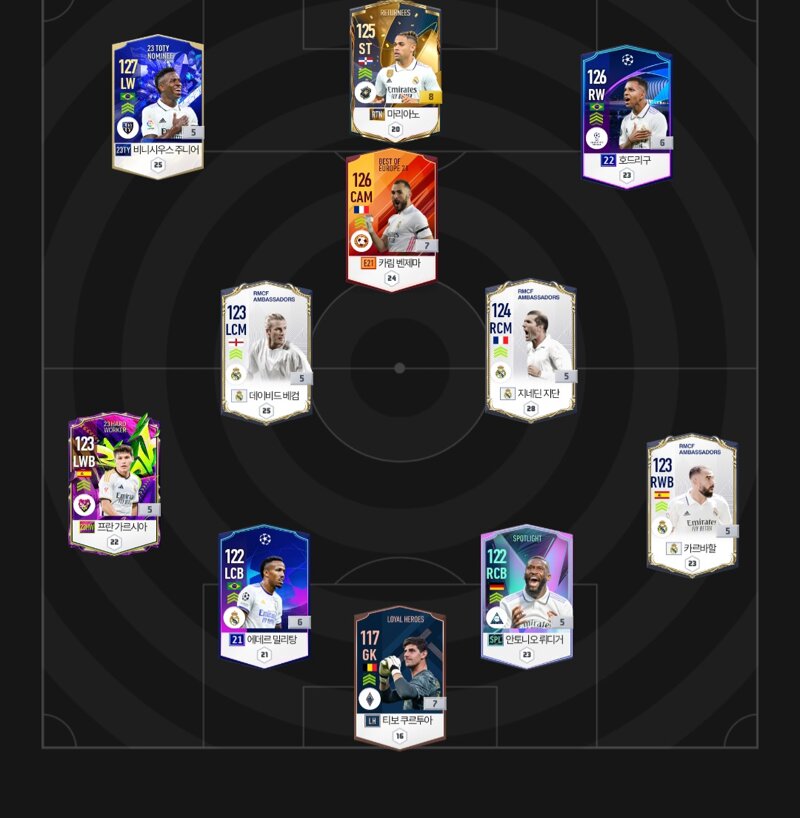Image resolution: width=800 pixels, height=818 pixels.
Task: Open the David Beckham LCM card
Action: tap(266, 350)
